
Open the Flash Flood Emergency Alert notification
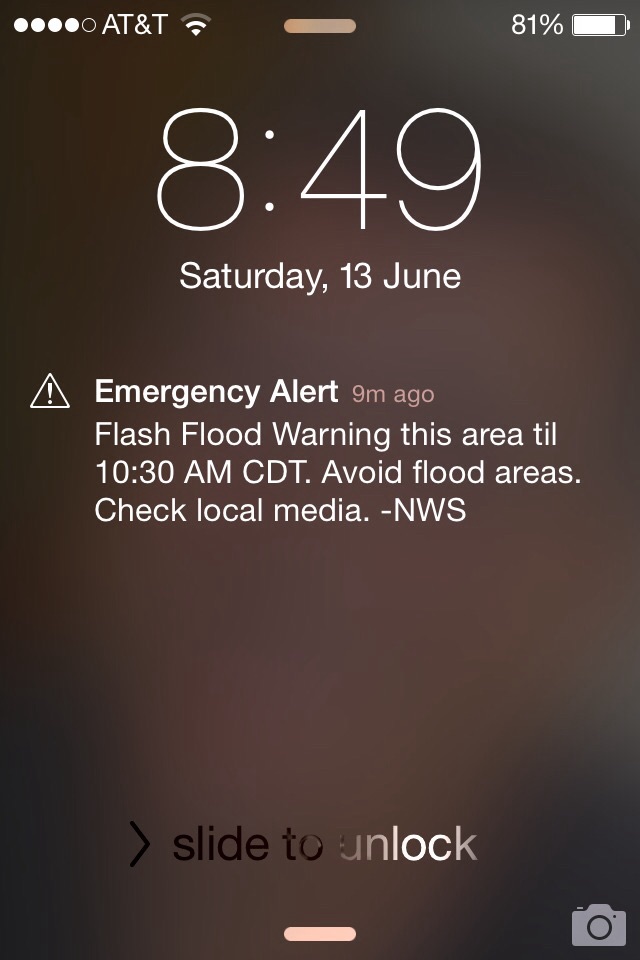point(320,450)
